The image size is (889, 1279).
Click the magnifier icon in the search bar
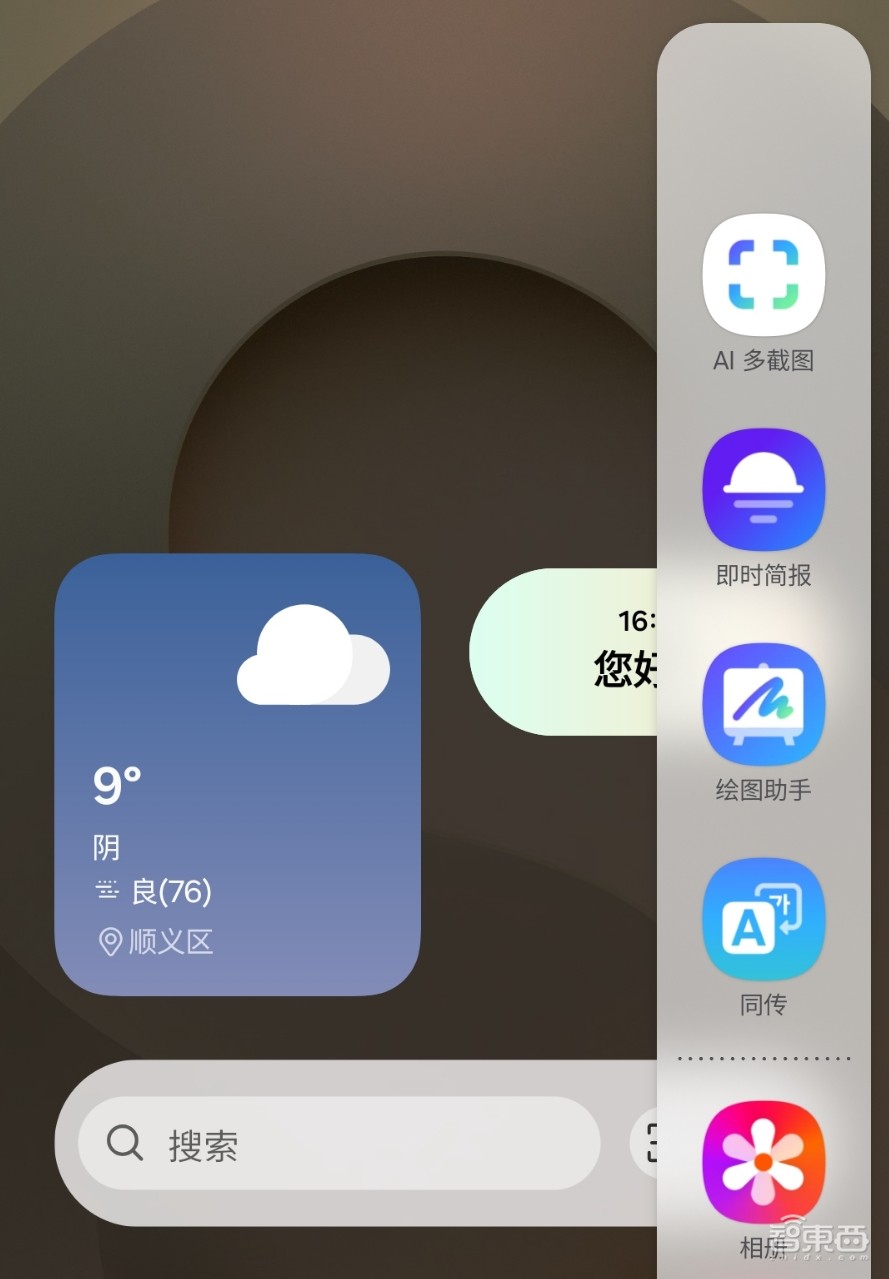(x=123, y=1143)
